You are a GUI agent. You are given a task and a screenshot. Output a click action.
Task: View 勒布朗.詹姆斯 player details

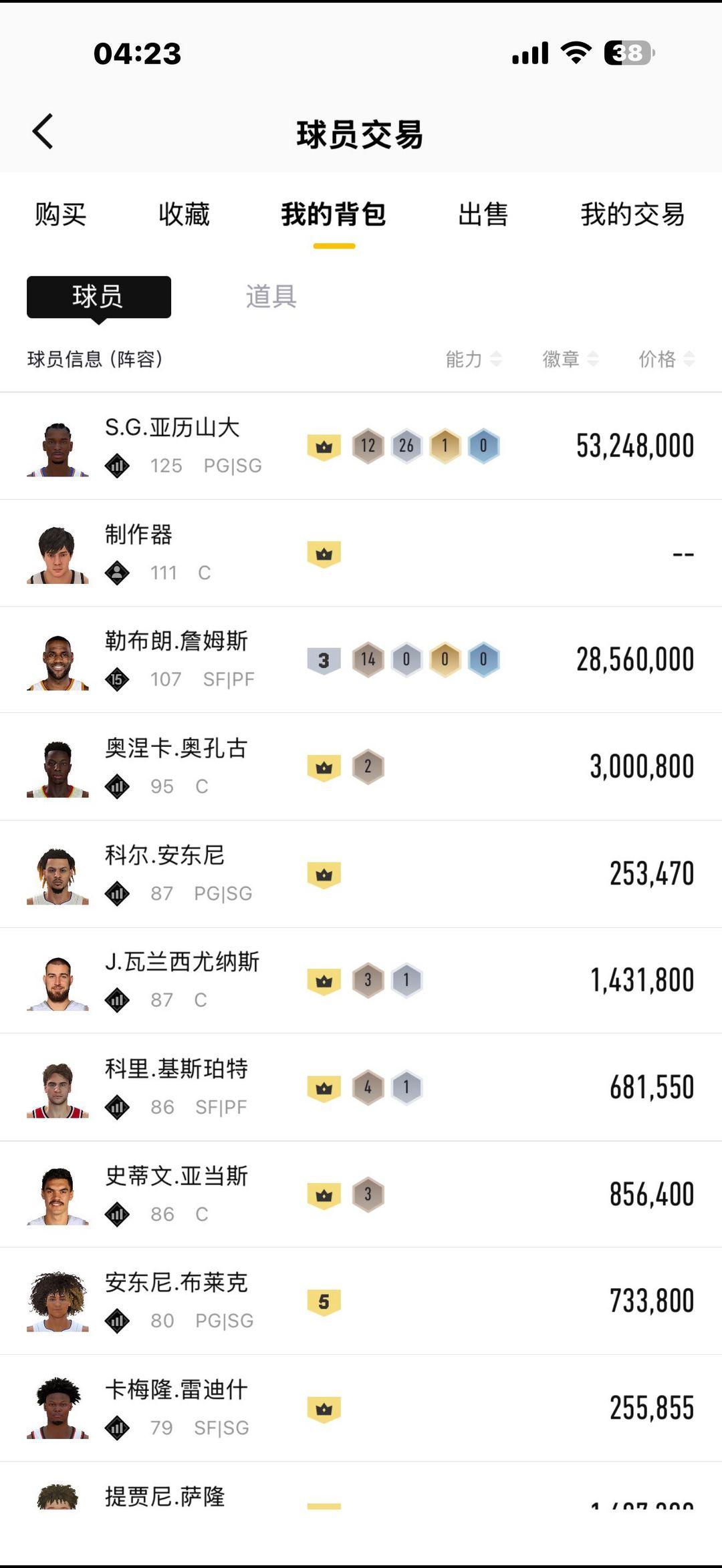361,660
